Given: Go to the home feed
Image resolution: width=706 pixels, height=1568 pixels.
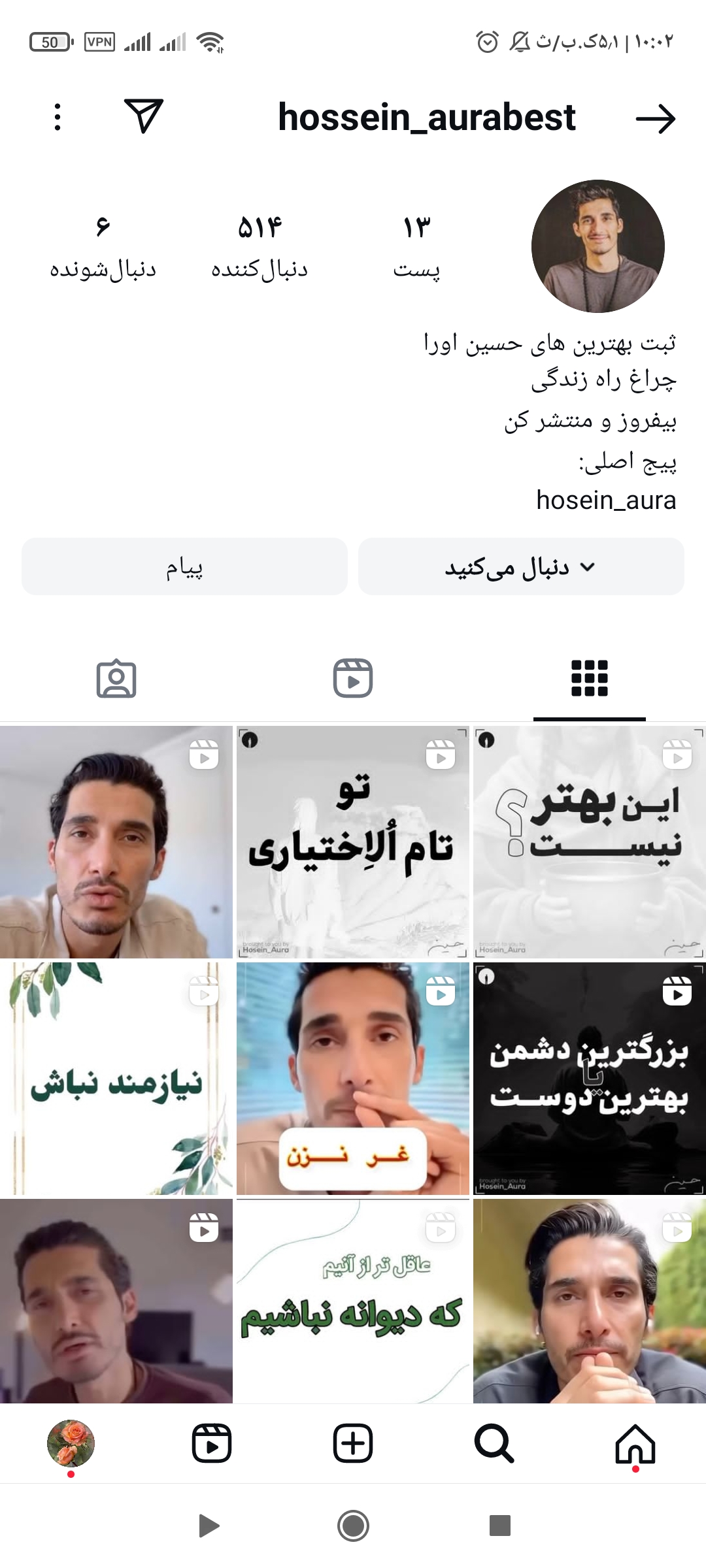Looking at the screenshot, I should [635, 1444].
